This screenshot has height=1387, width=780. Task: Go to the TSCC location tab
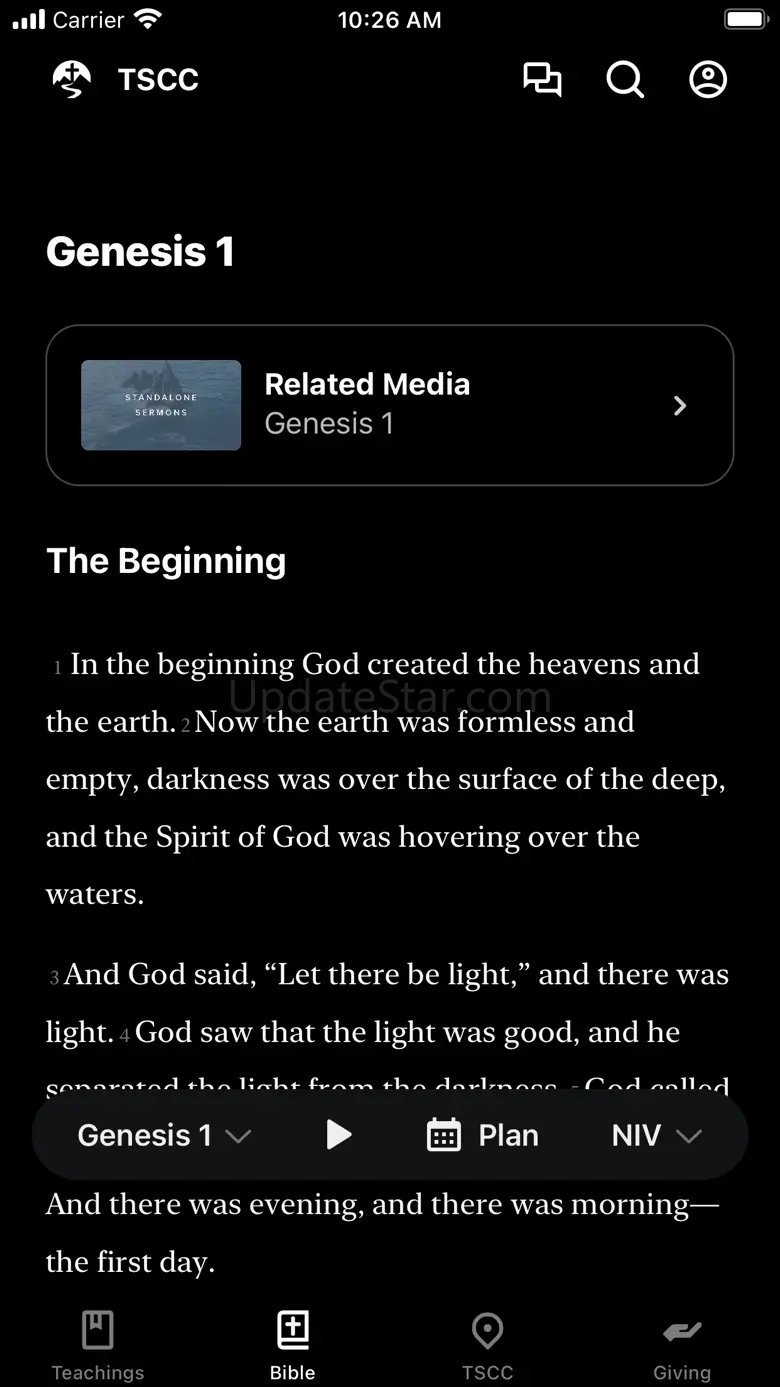(487, 1346)
